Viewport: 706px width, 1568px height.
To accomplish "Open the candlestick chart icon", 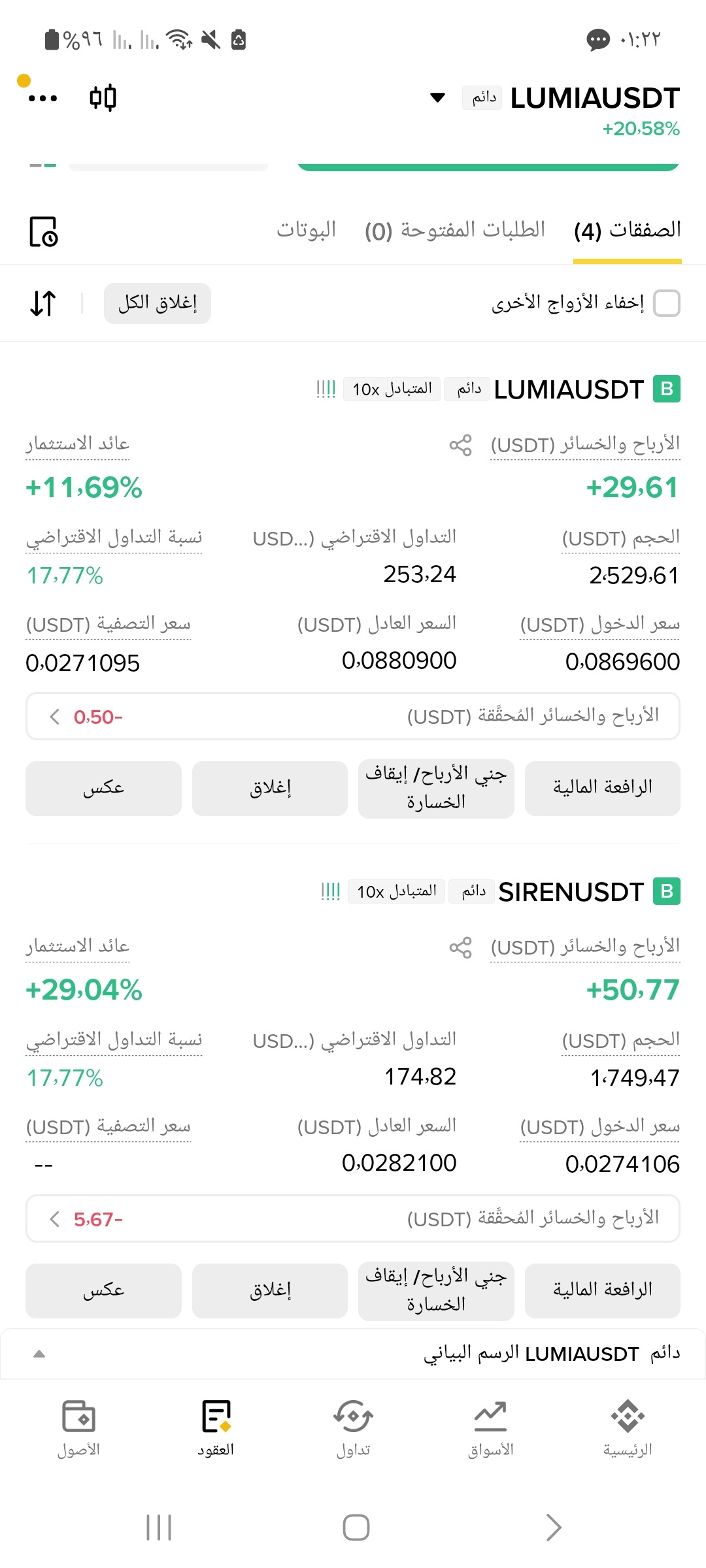I will coord(103,97).
